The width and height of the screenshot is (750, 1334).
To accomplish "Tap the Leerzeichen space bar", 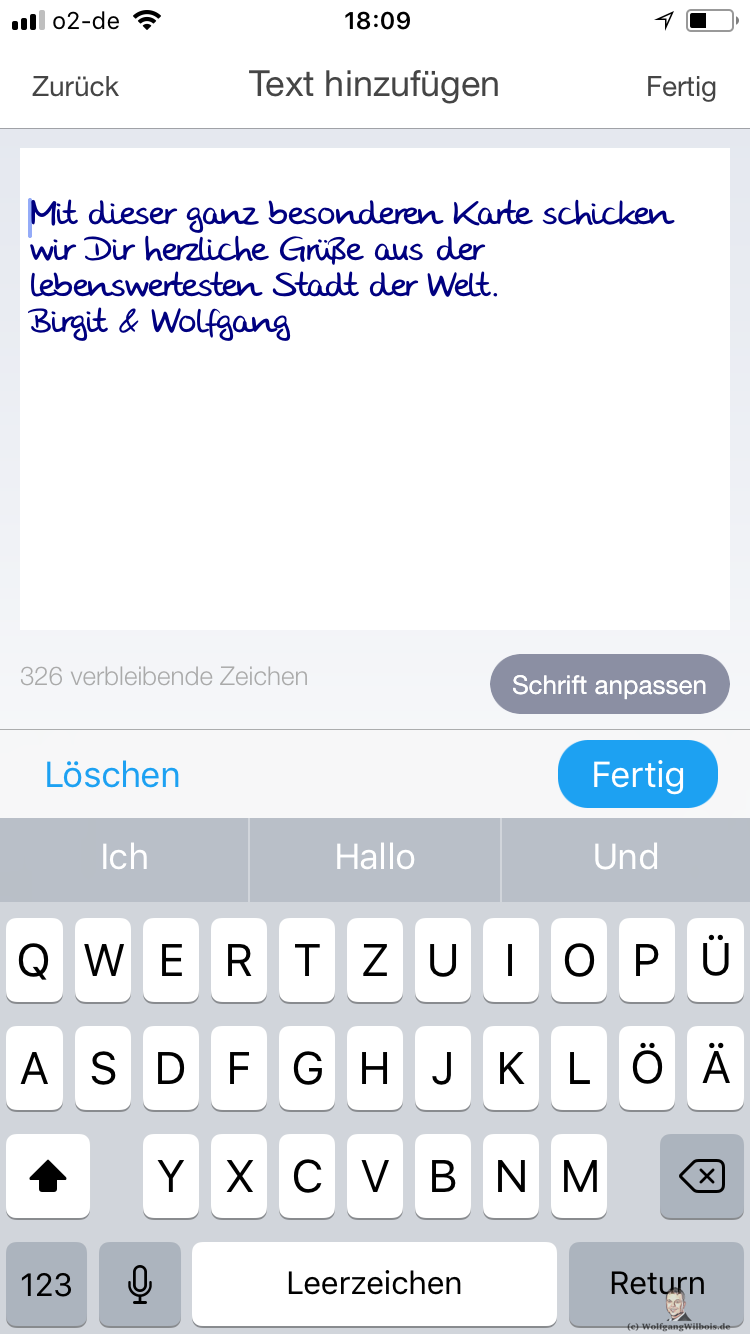I will (374, 1284).
